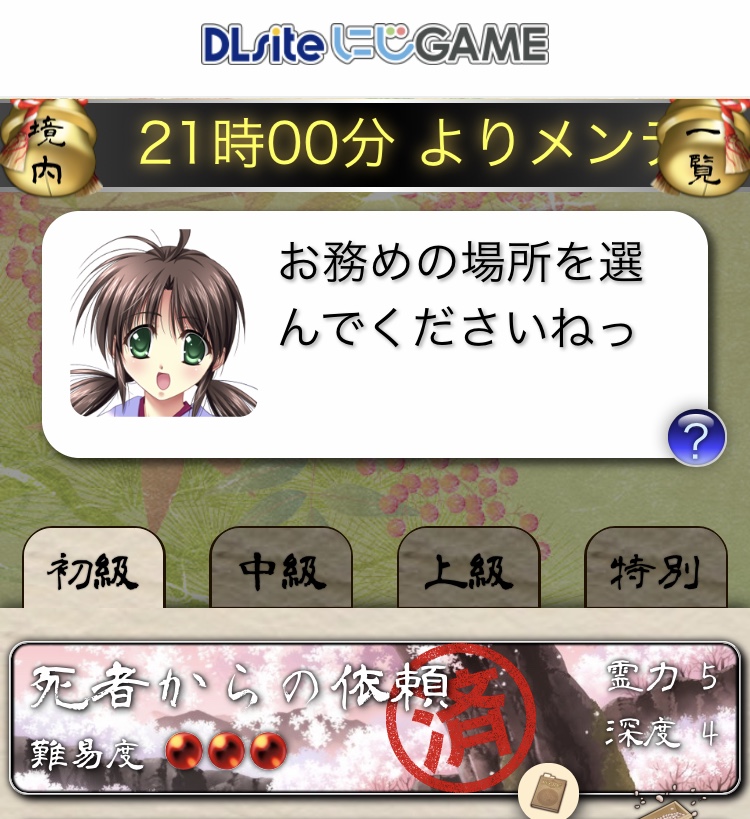
Task: Open the blue question mark help
Action: point(697,437)
